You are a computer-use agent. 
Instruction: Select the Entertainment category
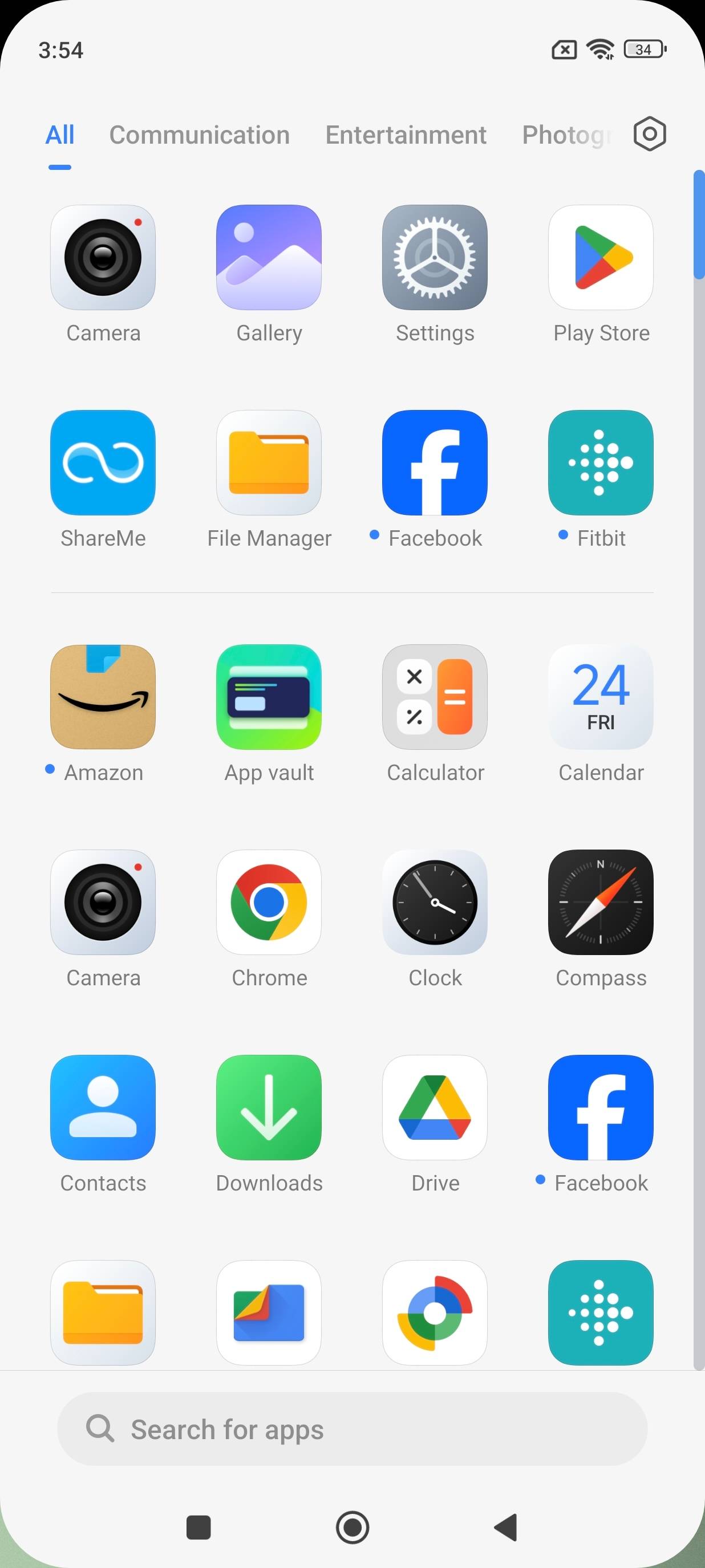click(406, 135)
